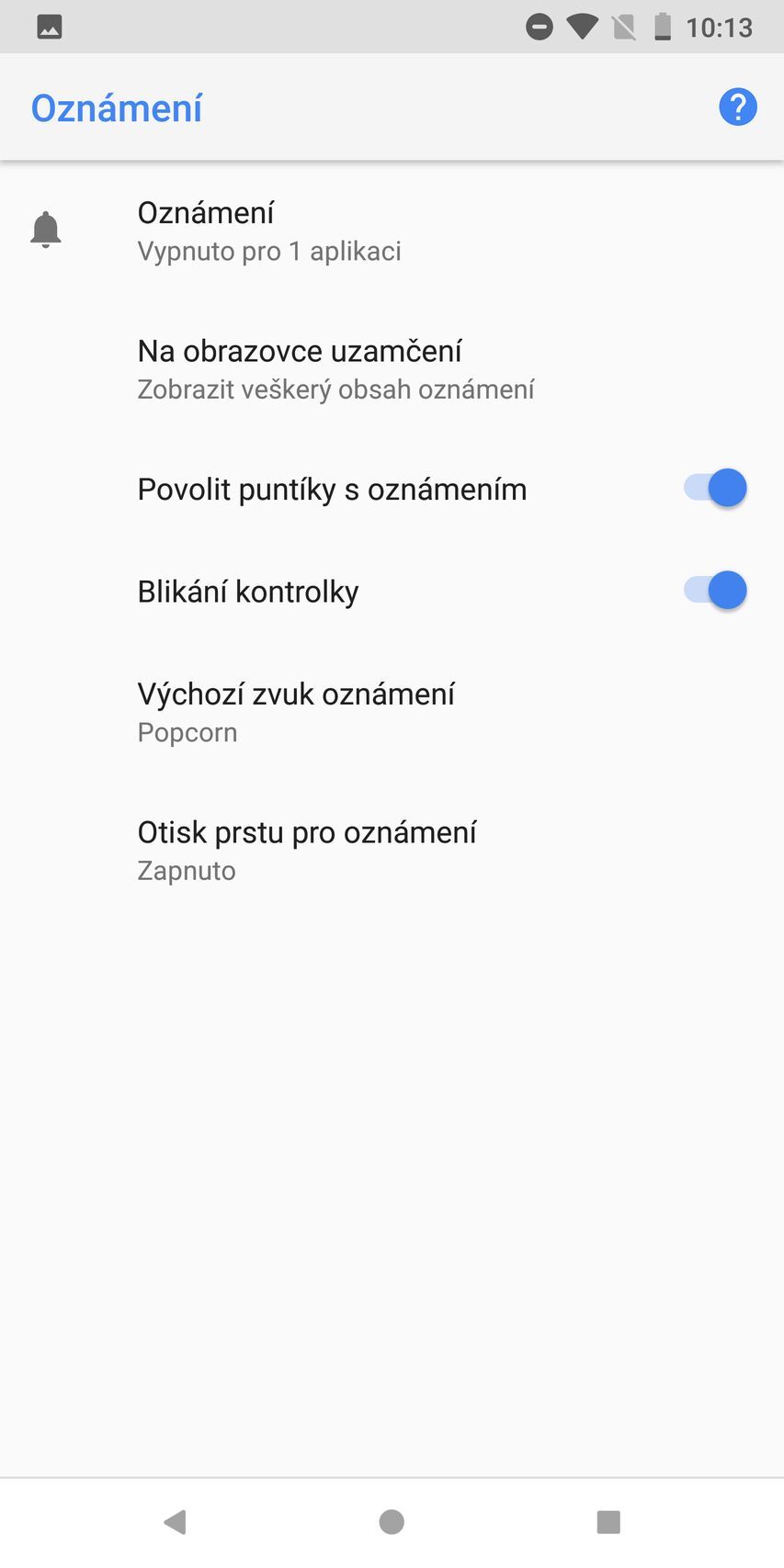Tap the screenshot icon in status bar
The width and height of the screenshot is (784, 1568).
[48, 26]
